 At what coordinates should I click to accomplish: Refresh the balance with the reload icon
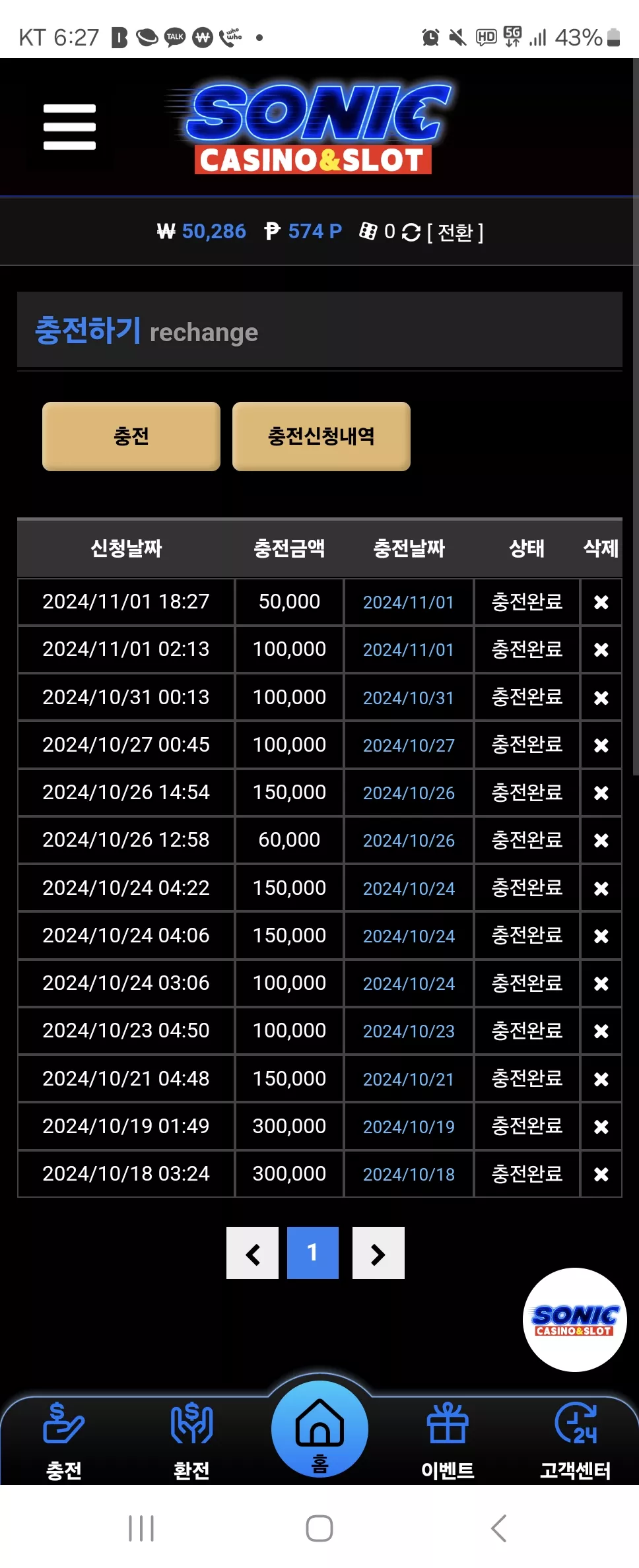pyautogui.click(x=411, y=232)
